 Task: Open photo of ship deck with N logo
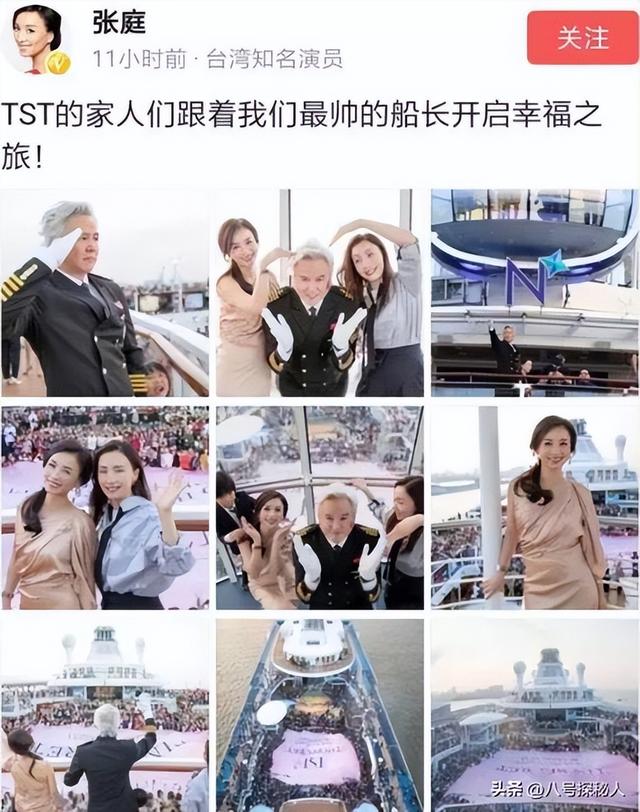click(x=535, y=293)
